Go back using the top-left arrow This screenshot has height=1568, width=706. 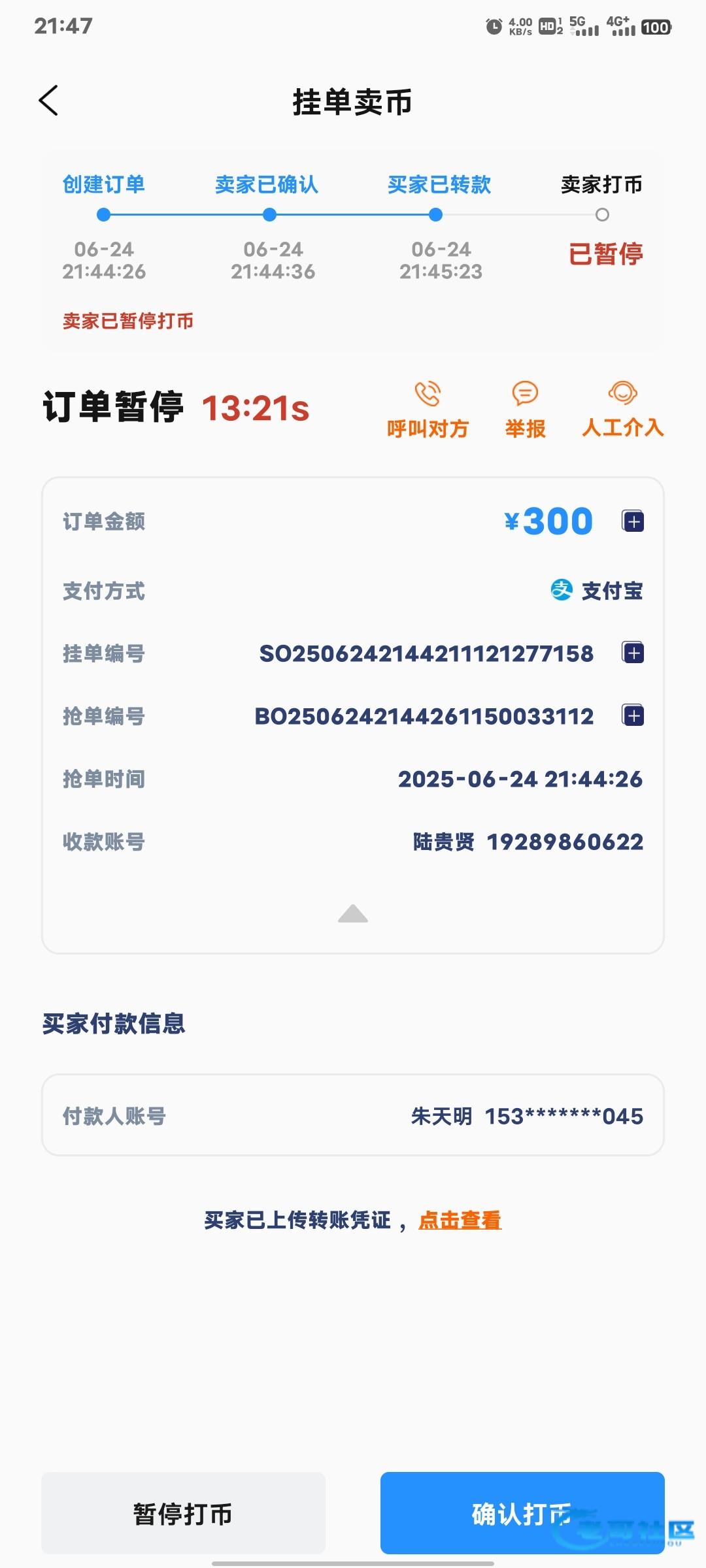(x=48, y=101)
